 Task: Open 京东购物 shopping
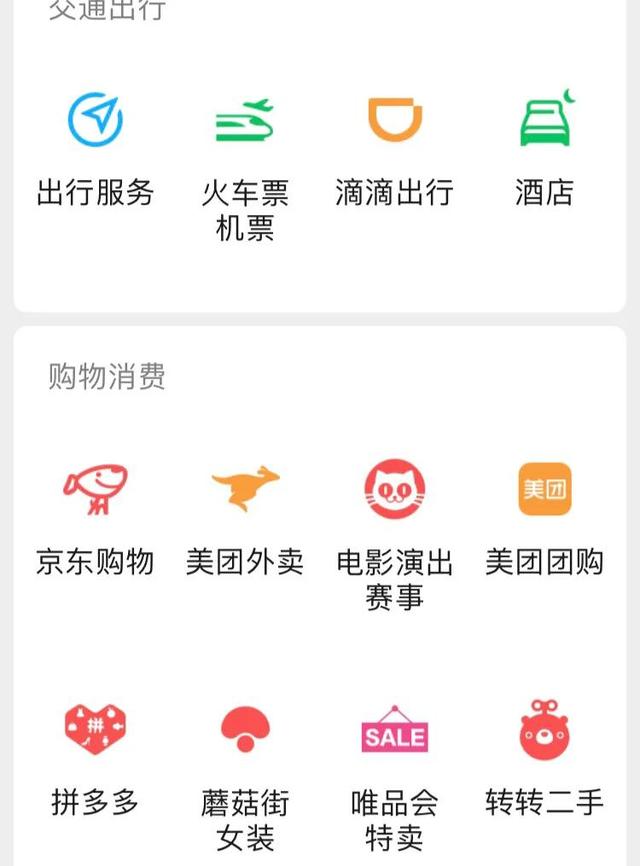[95, 490]
